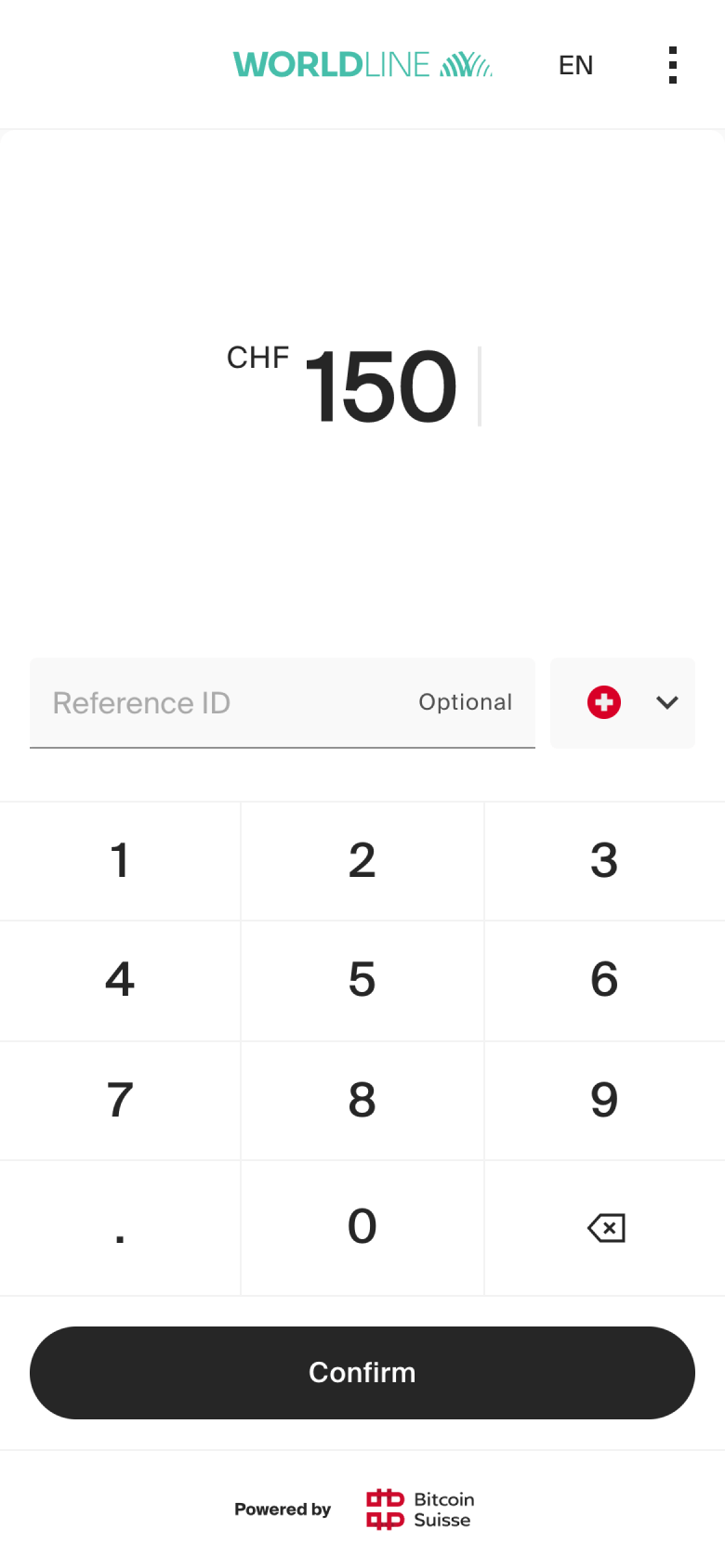This screenshot has height=1568, width=725.
Task: Enter digit 2 on keypad
Action: tap(362, 860)
